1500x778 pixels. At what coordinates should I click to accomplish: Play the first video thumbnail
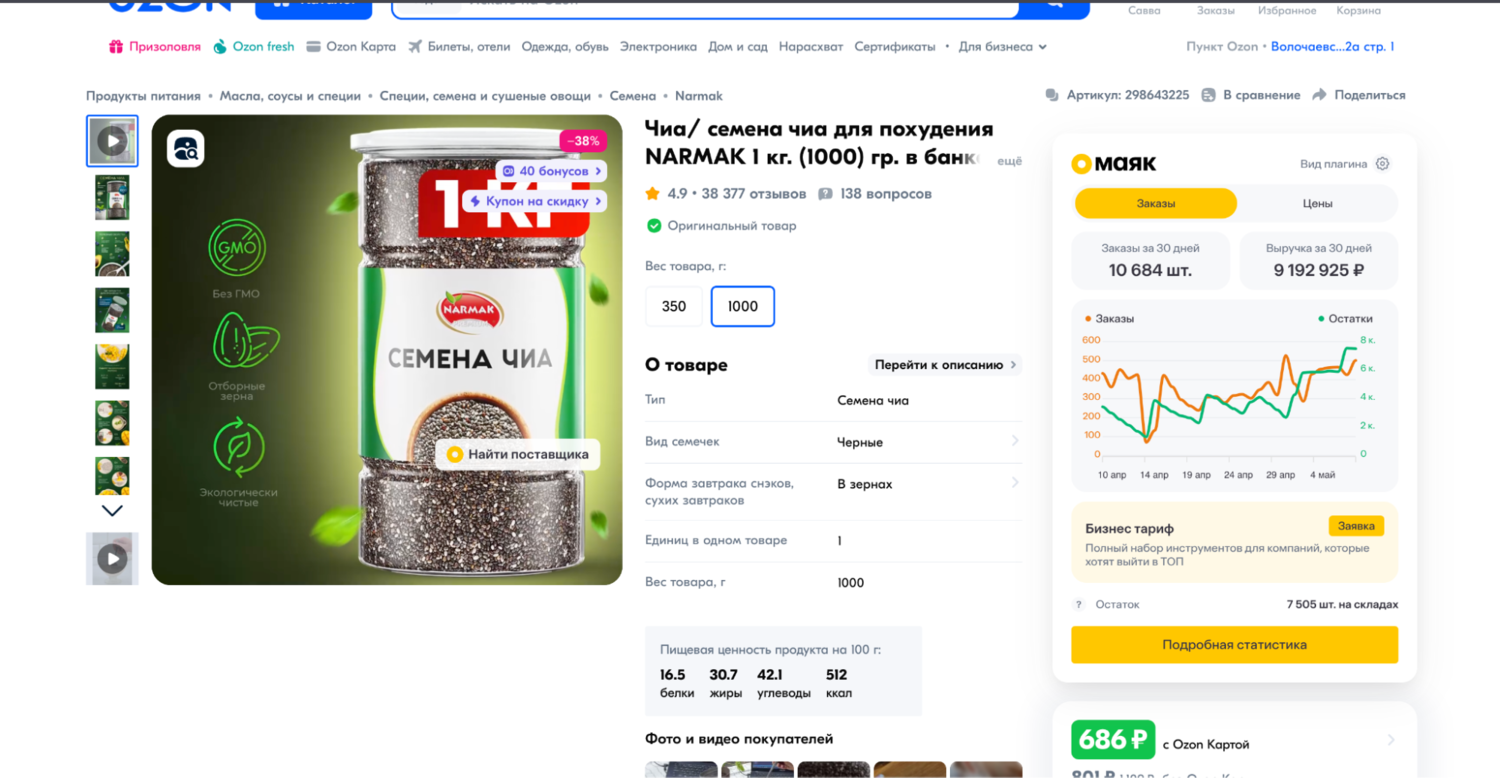tap(112, 141)
